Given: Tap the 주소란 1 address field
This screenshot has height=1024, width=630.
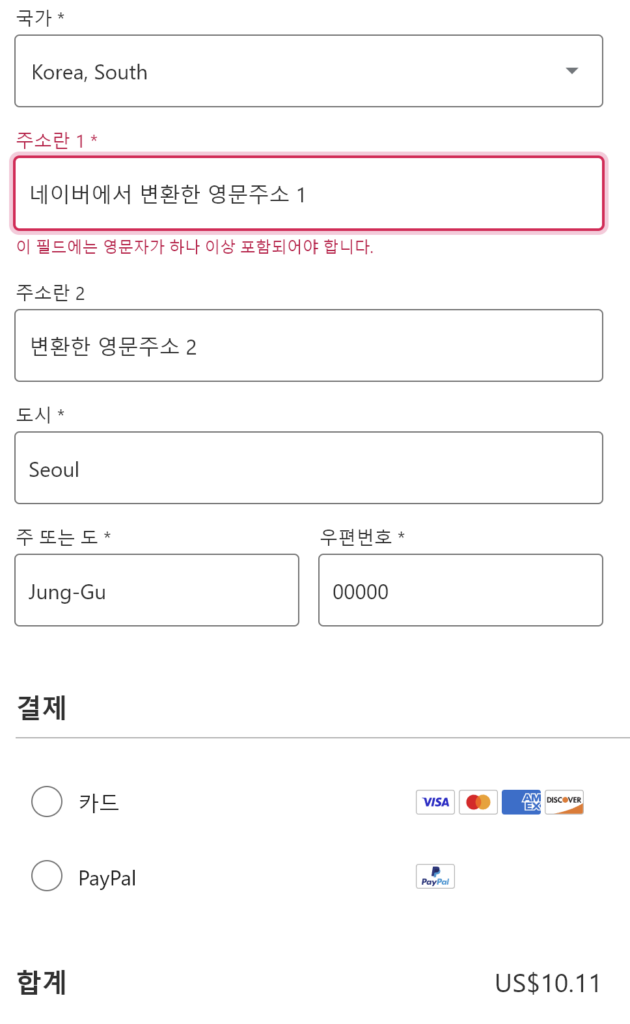Looking at the screenshot, I should click(x=308, y=193).
